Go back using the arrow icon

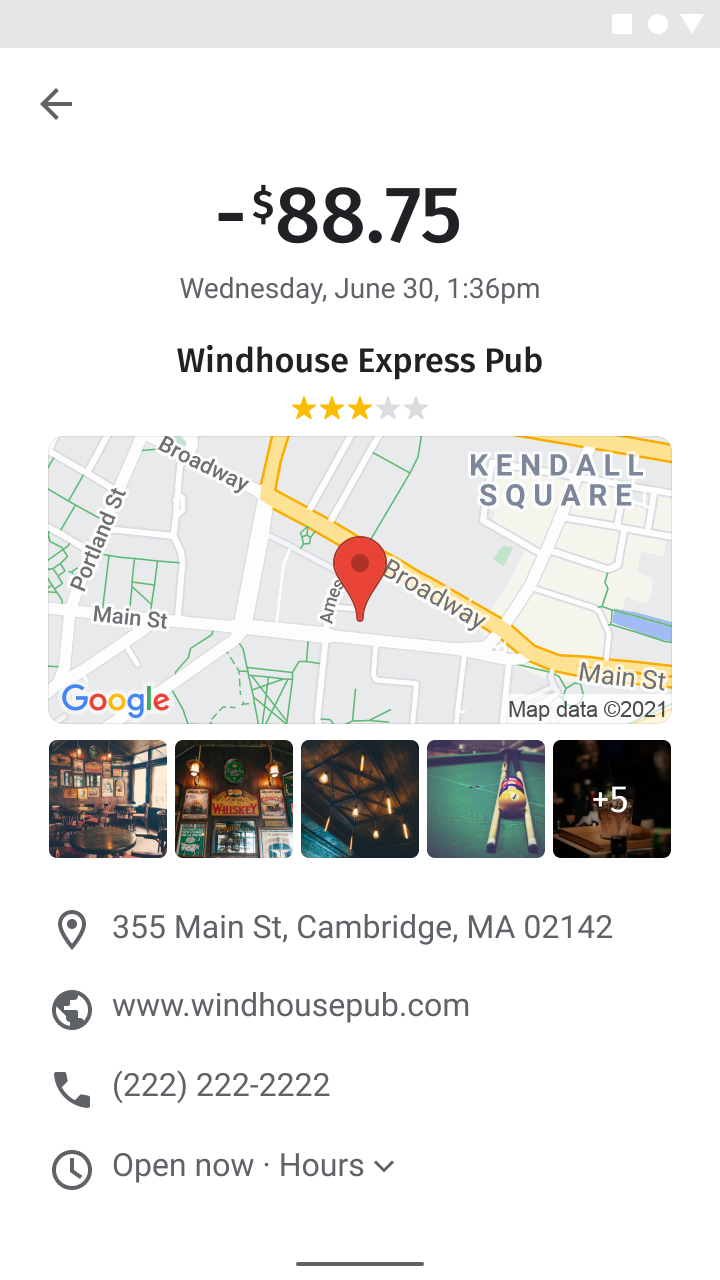point(56,104)
